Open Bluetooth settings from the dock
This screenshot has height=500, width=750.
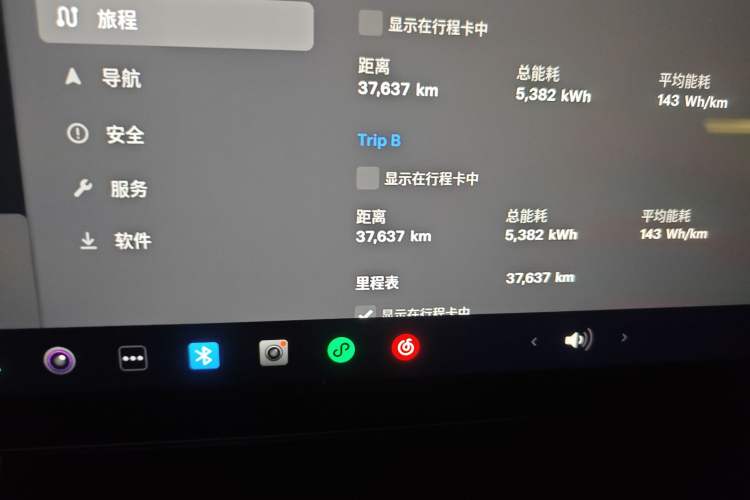click(x=204, y=355)
